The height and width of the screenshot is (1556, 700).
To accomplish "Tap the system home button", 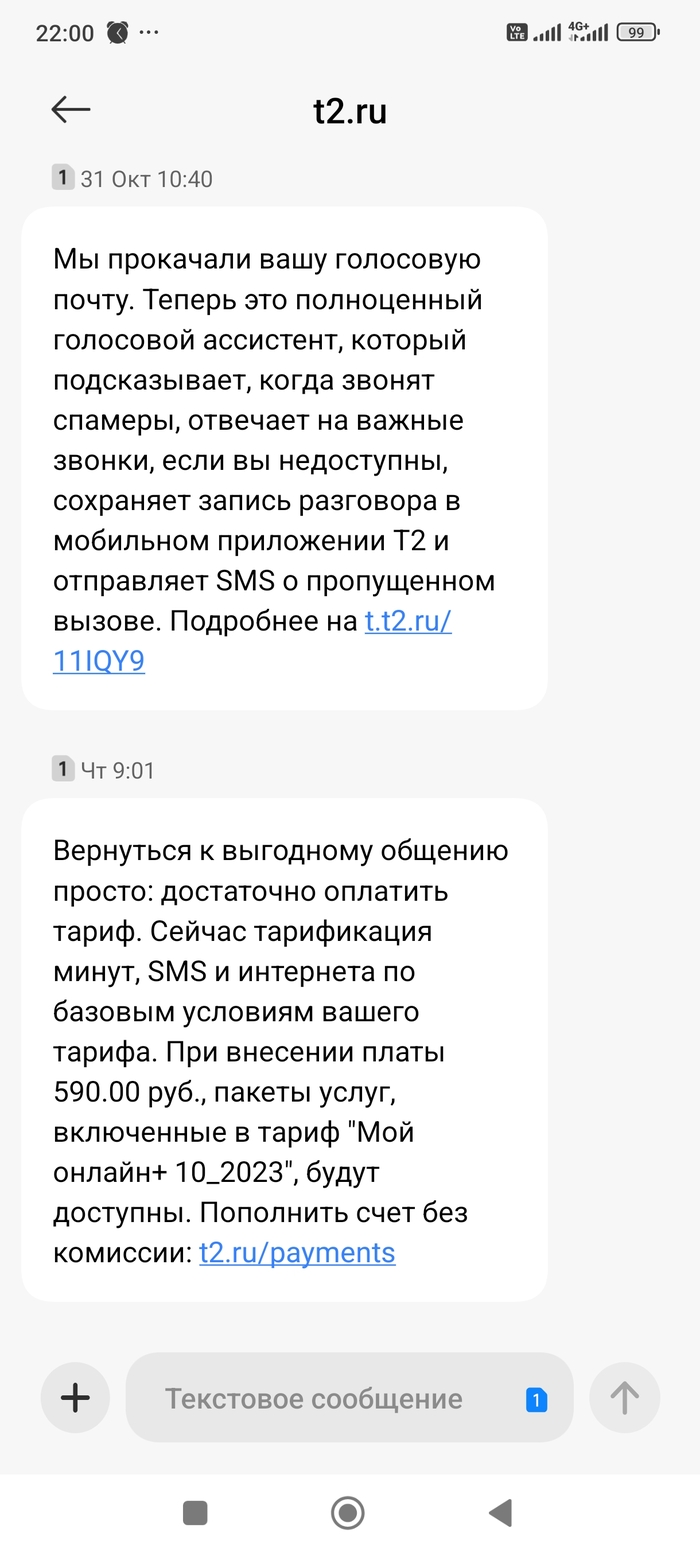I will (x=348, y=1513).
